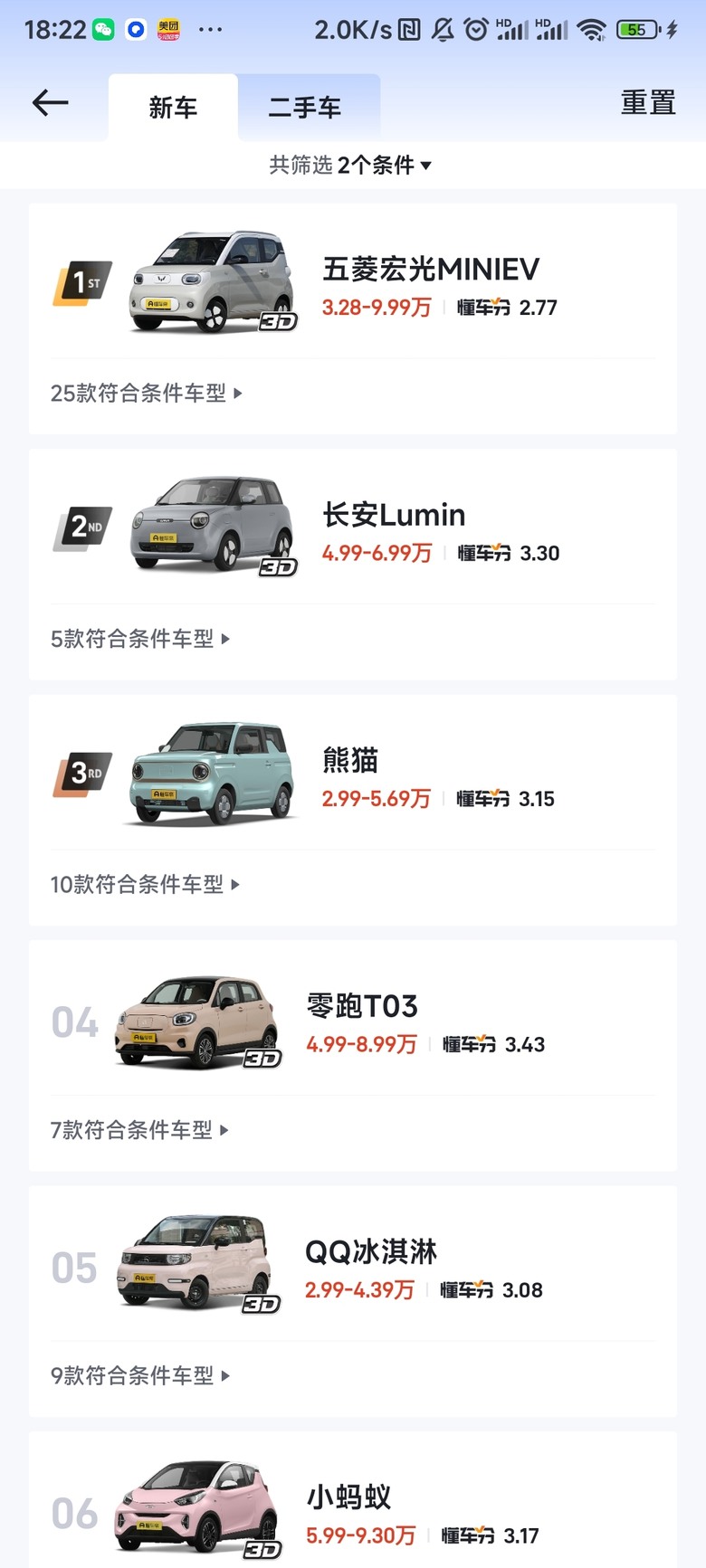Screen dimensions: 706x1568
Task: View the 熊猫 car details
Action: pos(350,760)
